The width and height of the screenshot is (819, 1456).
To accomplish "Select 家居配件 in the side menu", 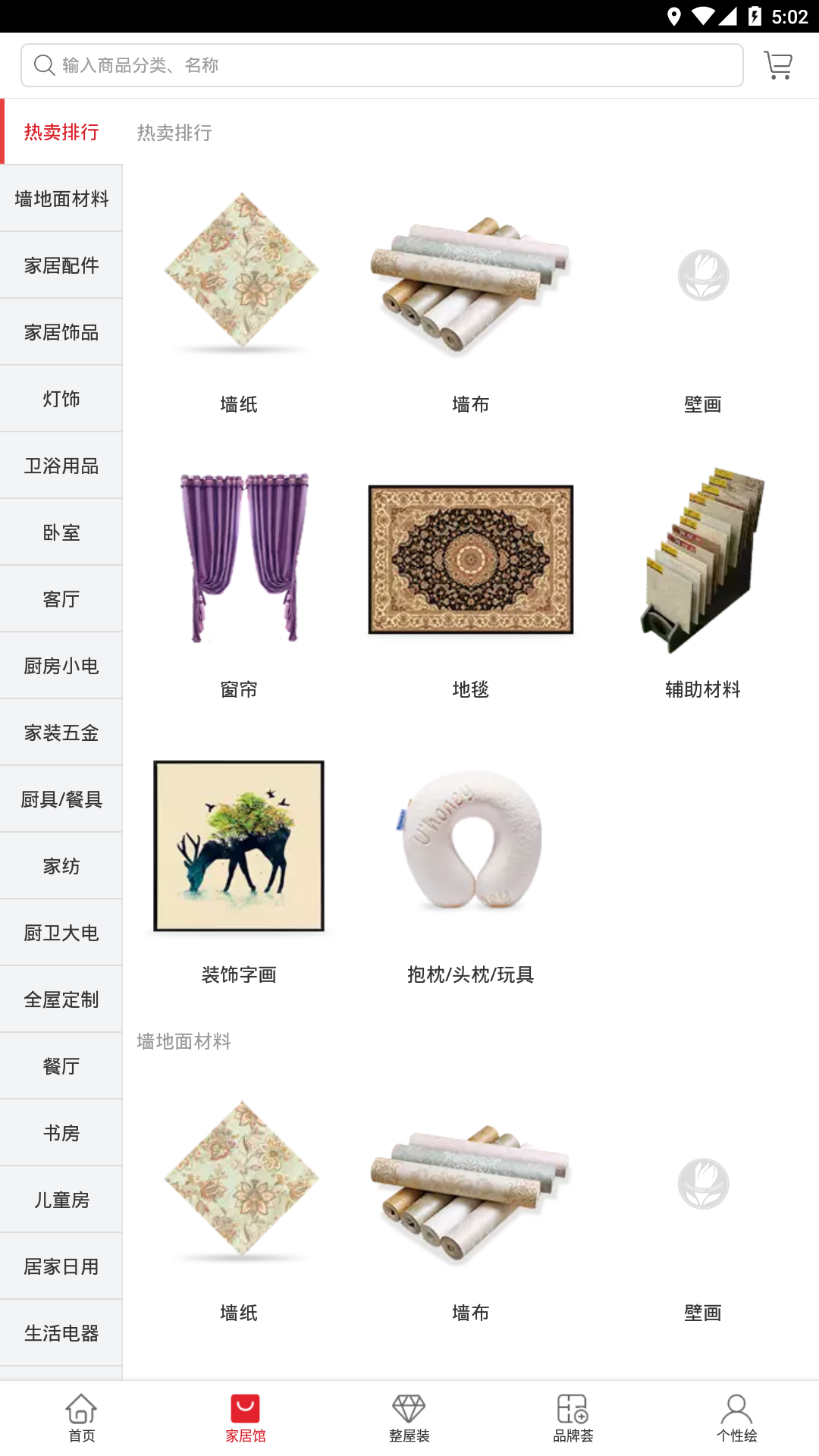I will pyautogui.click(x=61, y=265).
